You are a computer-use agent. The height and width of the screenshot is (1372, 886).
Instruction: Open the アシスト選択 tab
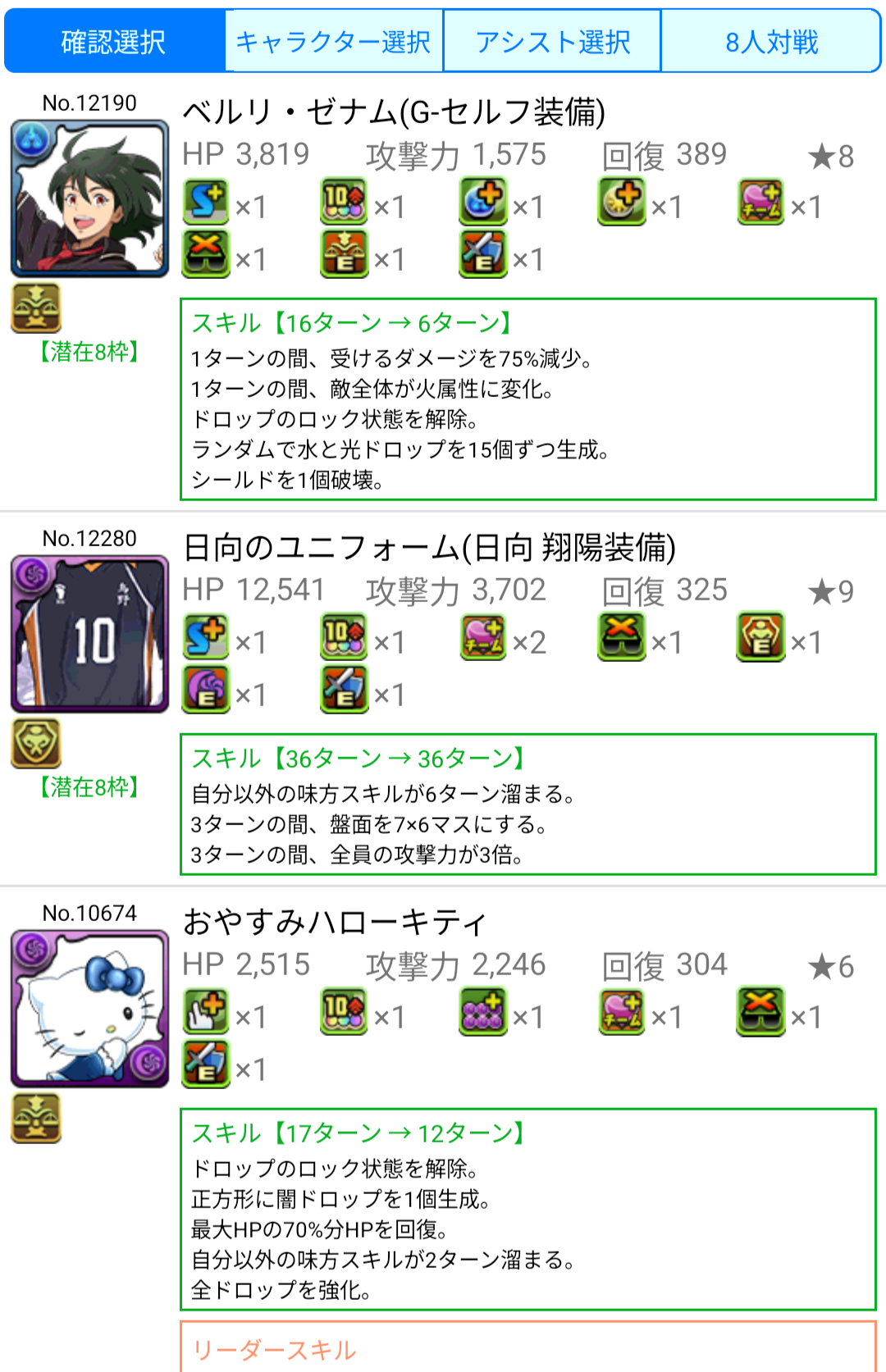click(552, 41)
